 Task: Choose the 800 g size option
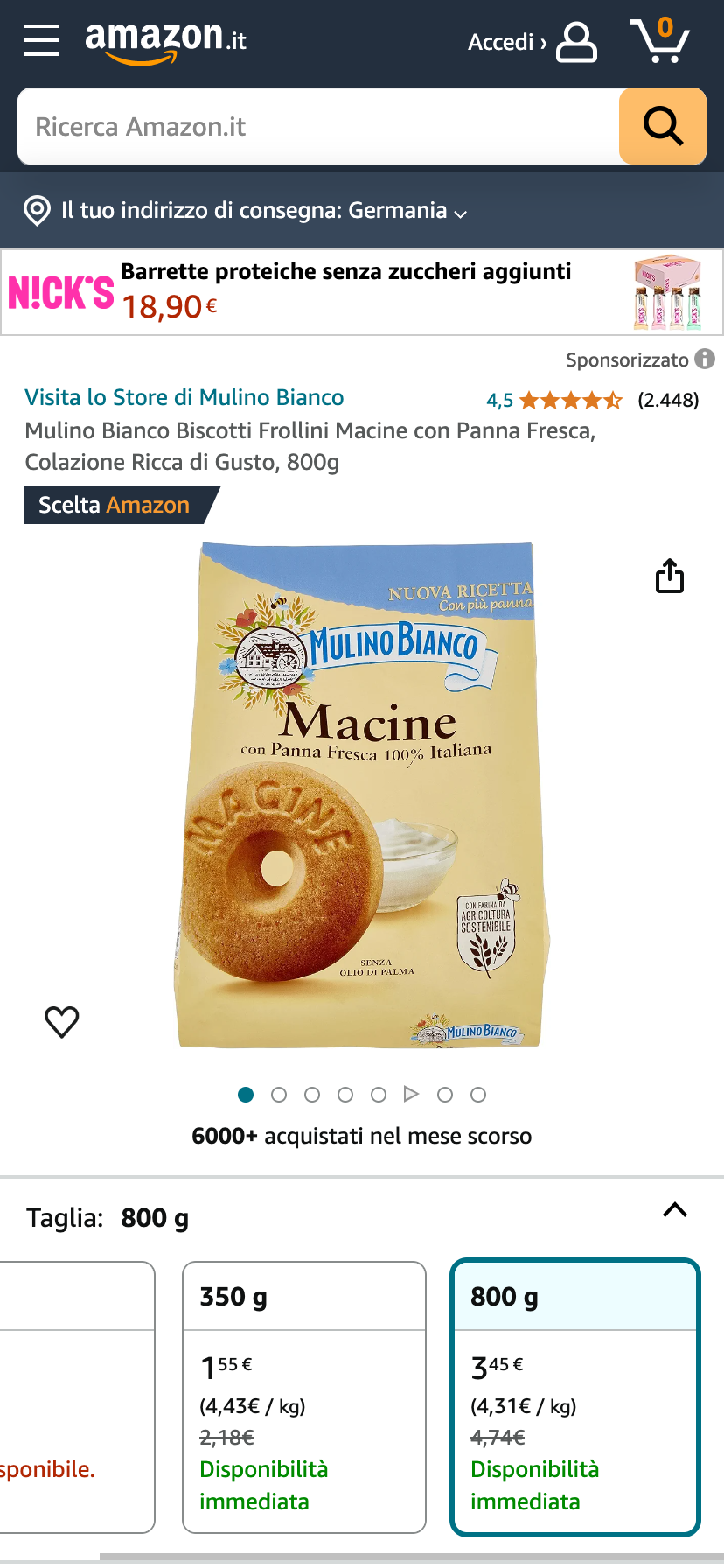[x=575, y=1396]
